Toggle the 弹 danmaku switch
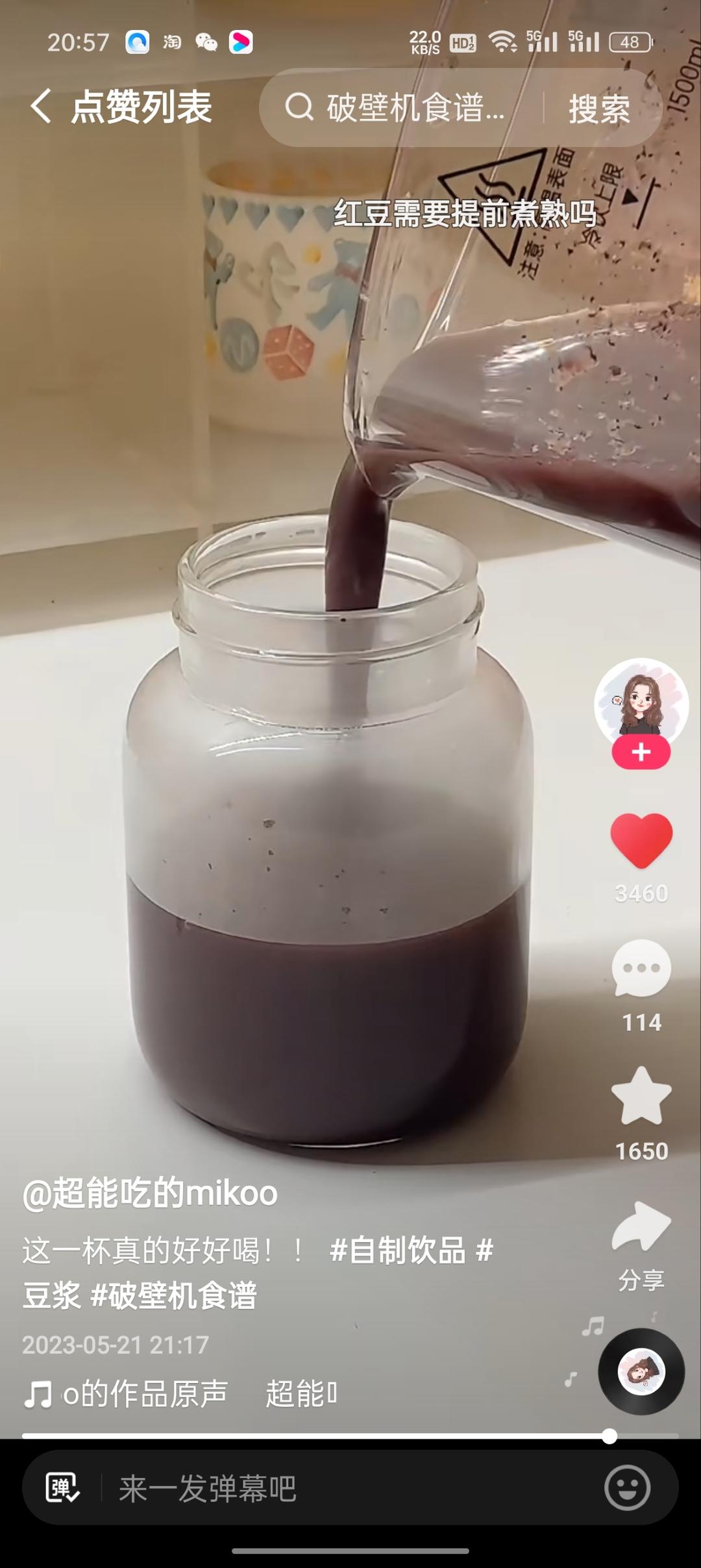 pyautogui.click(x=62, y=1487)
